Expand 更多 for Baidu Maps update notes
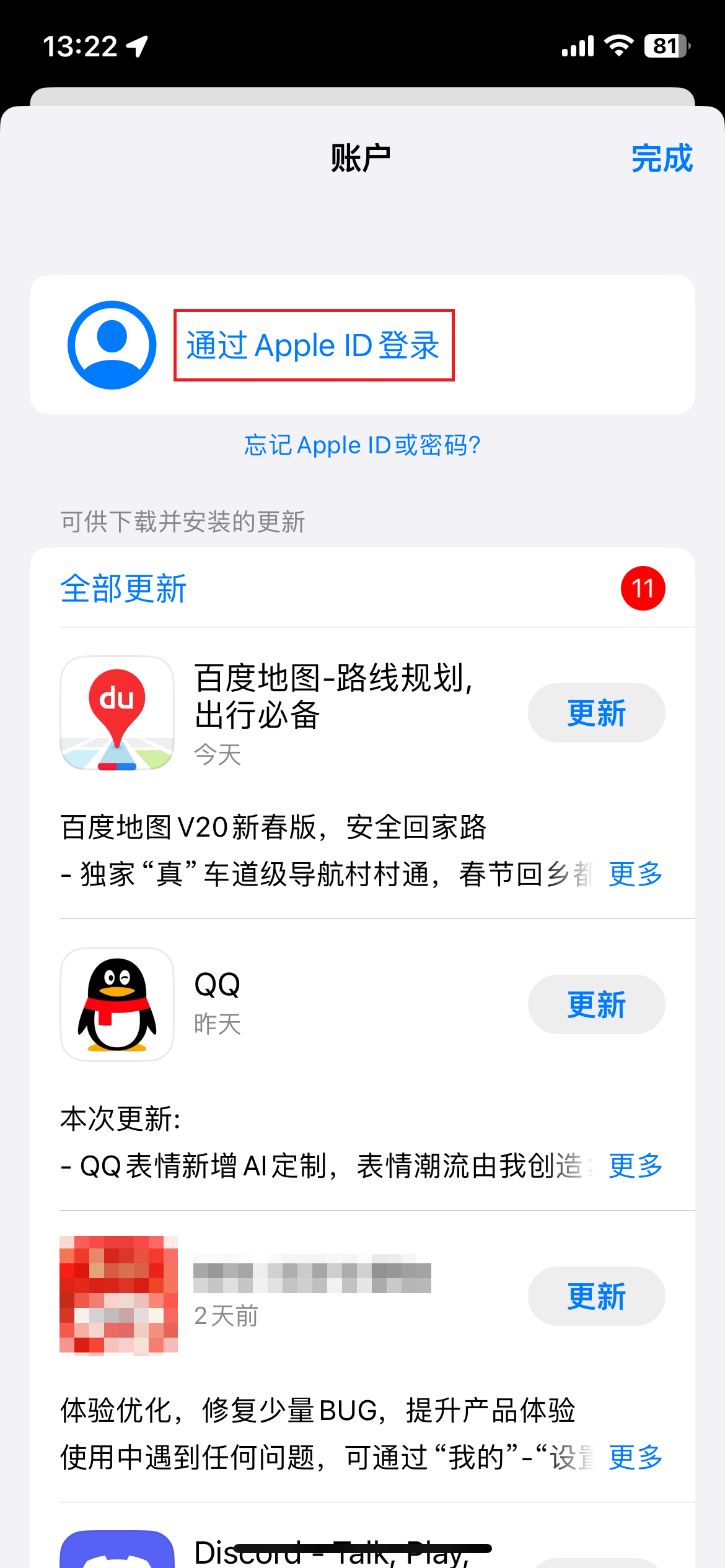This screenshot has height=1568, width=725. pos(633,874)
